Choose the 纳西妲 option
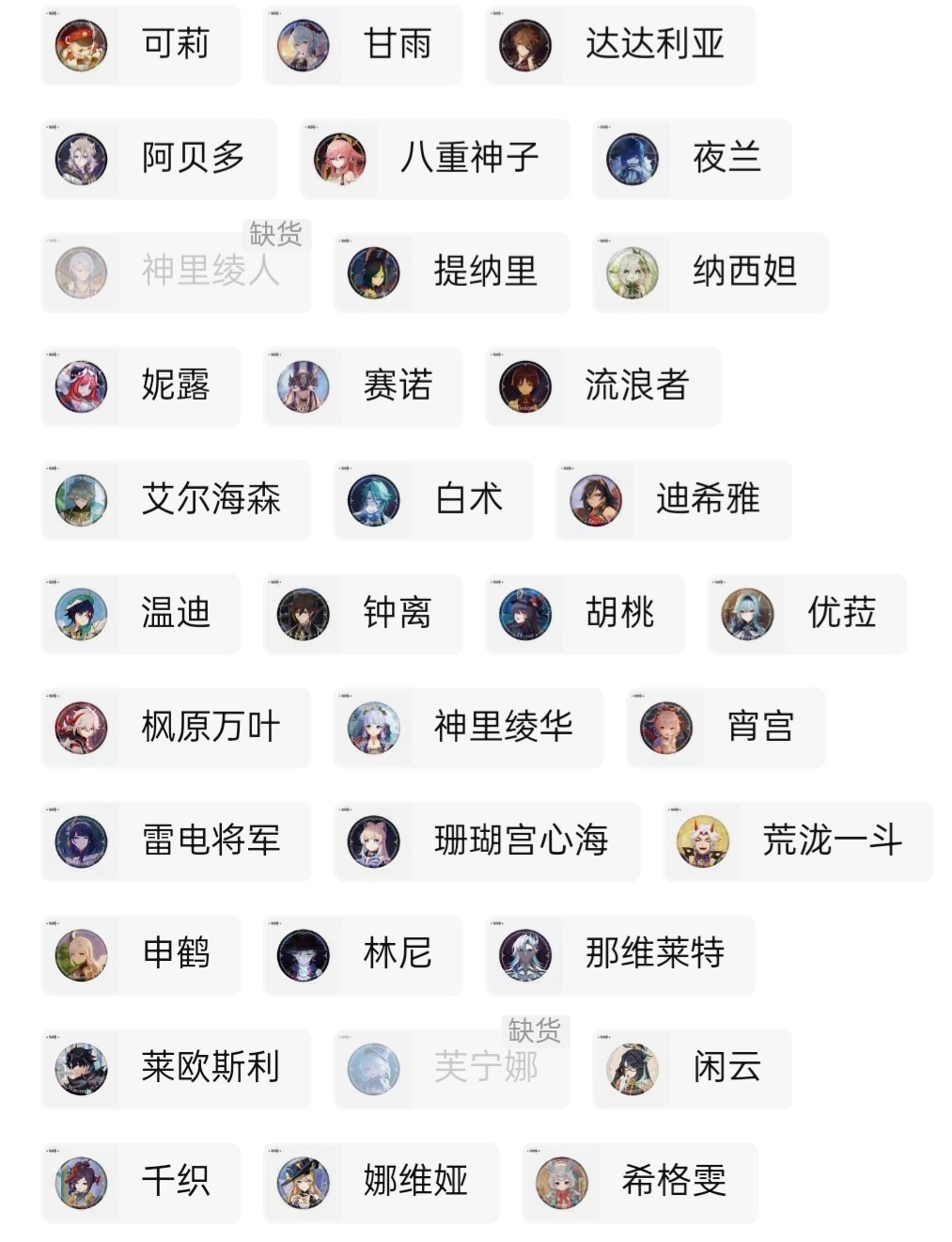The height and width of the screenshot is (1242, 952). [x=710, y=272]
